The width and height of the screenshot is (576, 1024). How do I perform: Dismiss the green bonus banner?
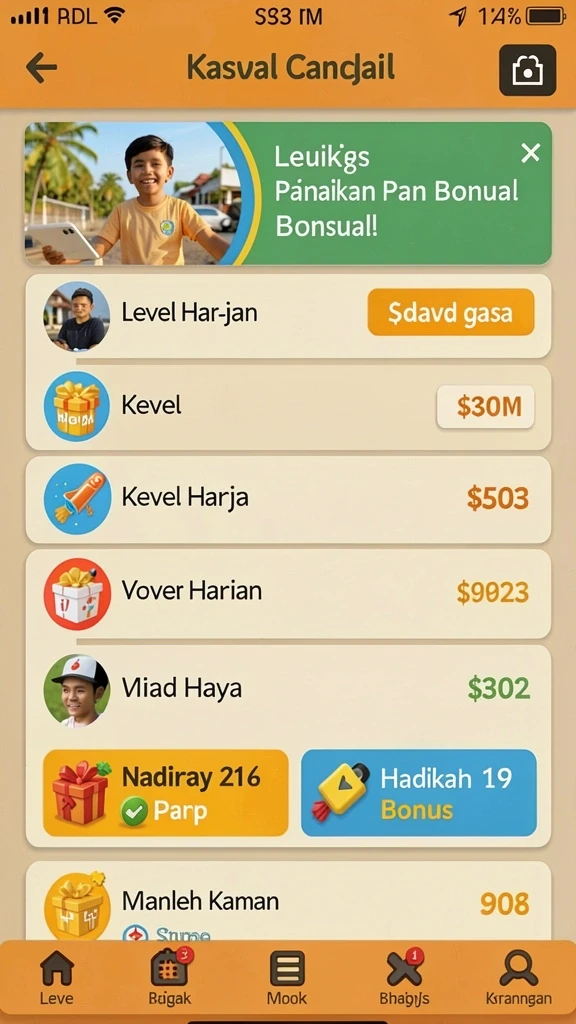(x=530, y=153)
